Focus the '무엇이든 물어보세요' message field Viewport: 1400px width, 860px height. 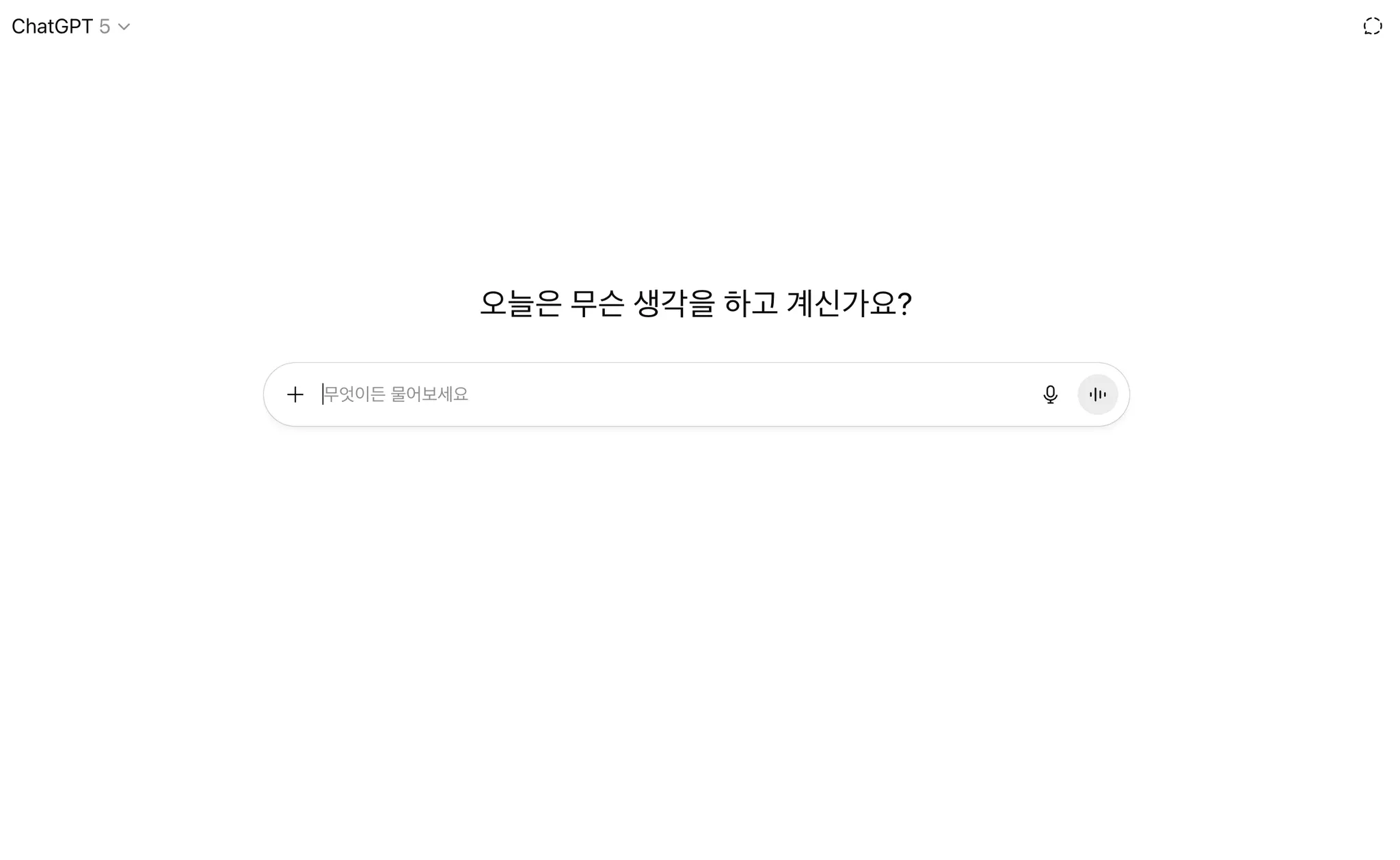(673, 394)
